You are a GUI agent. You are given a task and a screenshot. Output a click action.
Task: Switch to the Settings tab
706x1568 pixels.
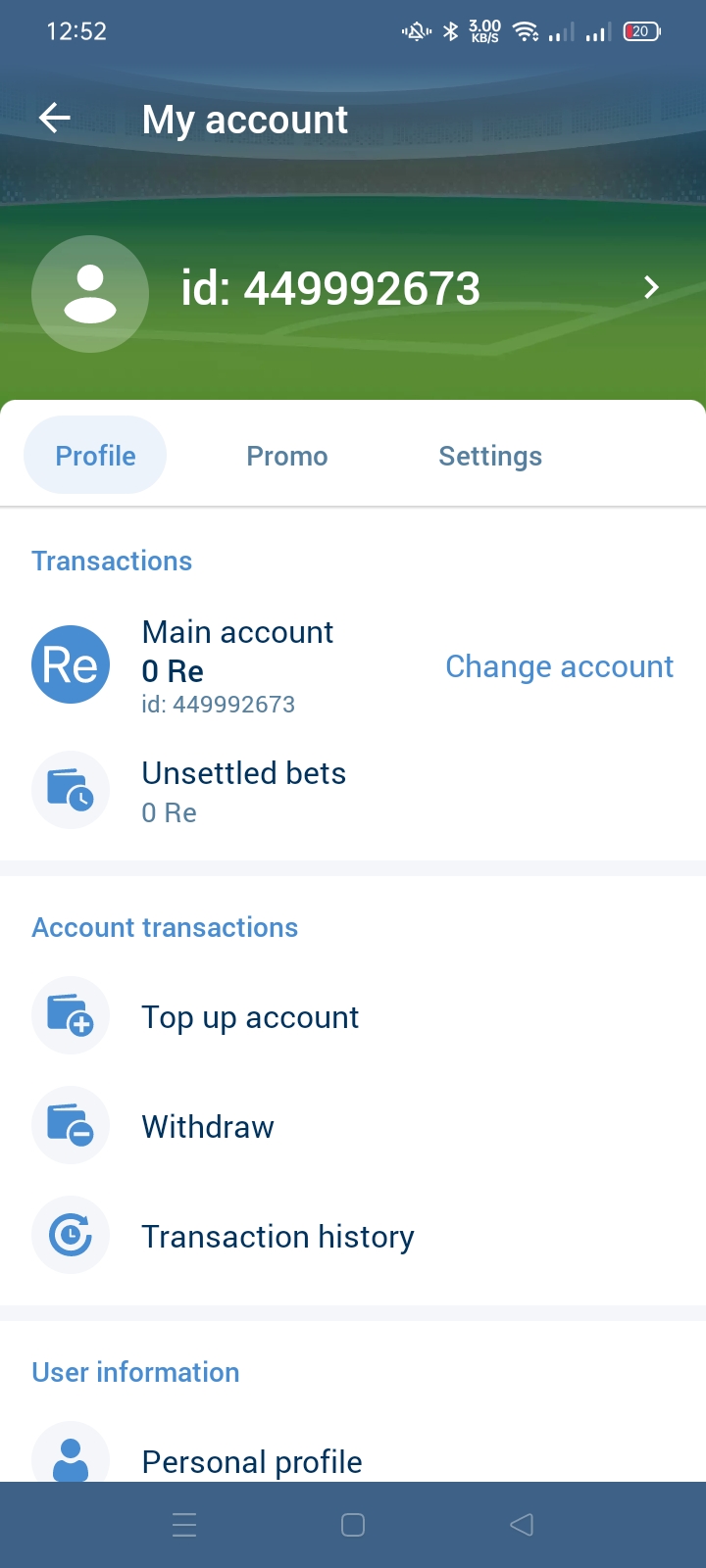(490, 456)
